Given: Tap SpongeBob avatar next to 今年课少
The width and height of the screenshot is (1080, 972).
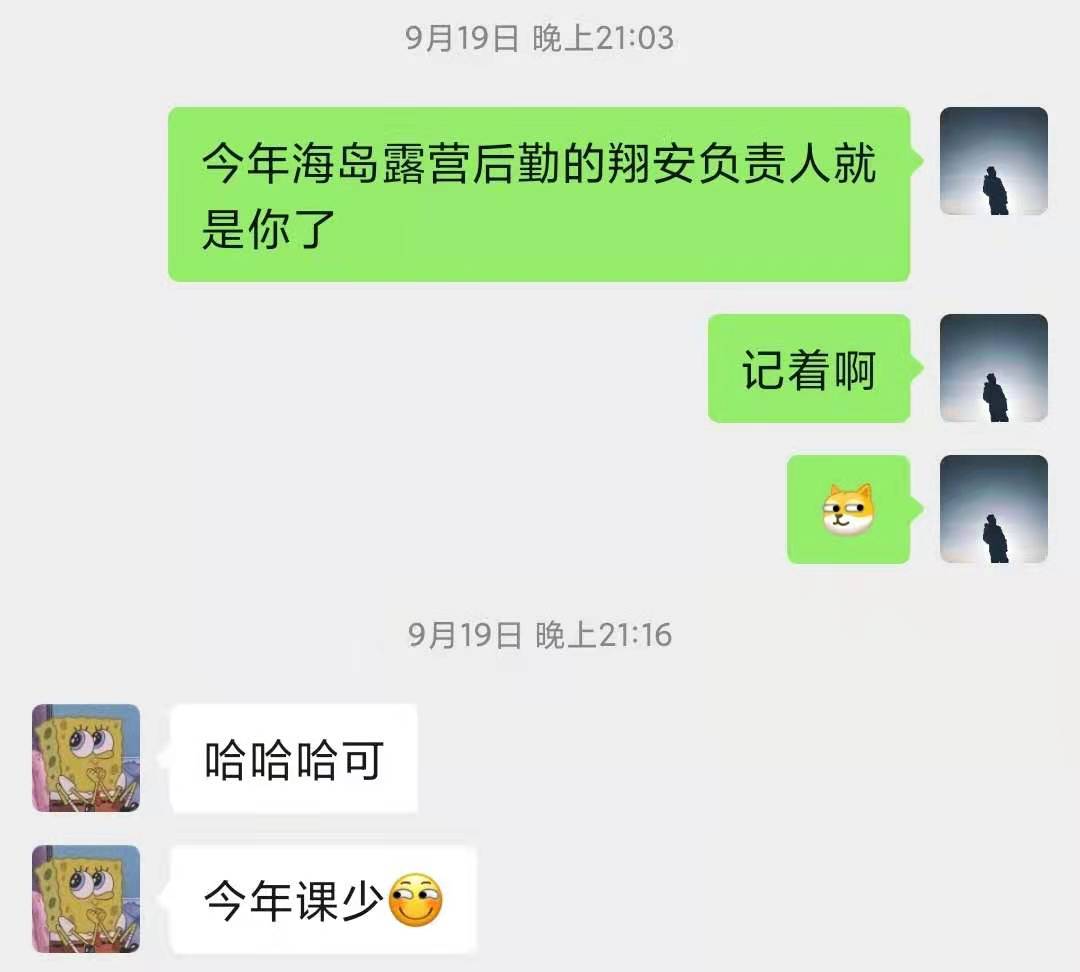Looking at the screenshot, I should [86, 898].
